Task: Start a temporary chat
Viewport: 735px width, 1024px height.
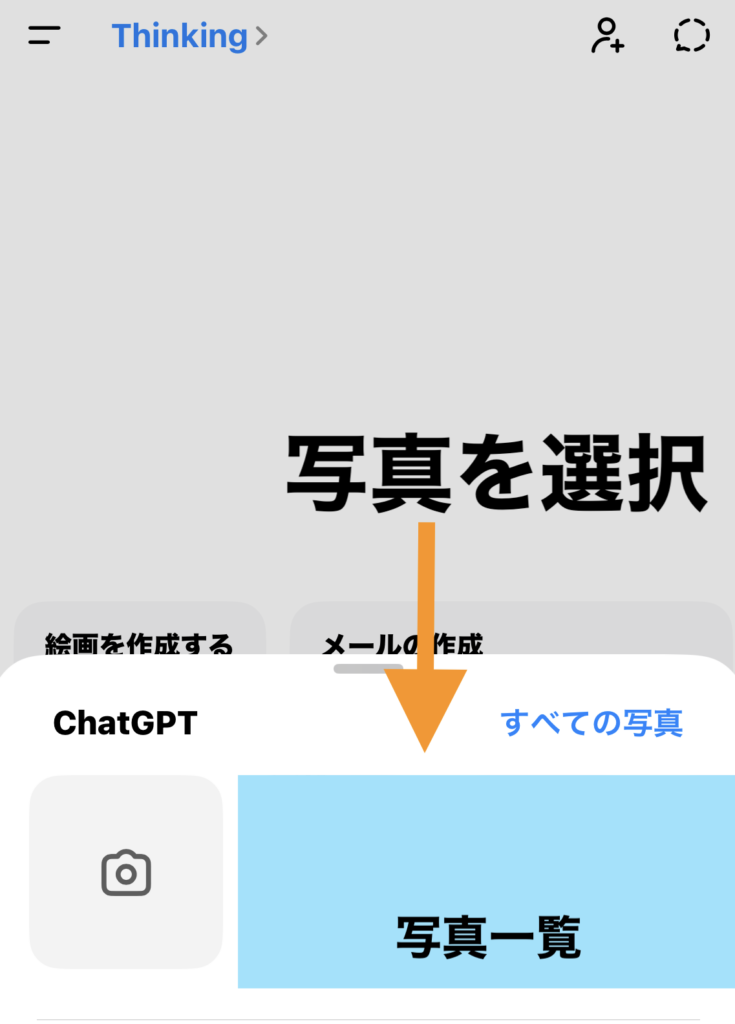Action: click(692, 36)
